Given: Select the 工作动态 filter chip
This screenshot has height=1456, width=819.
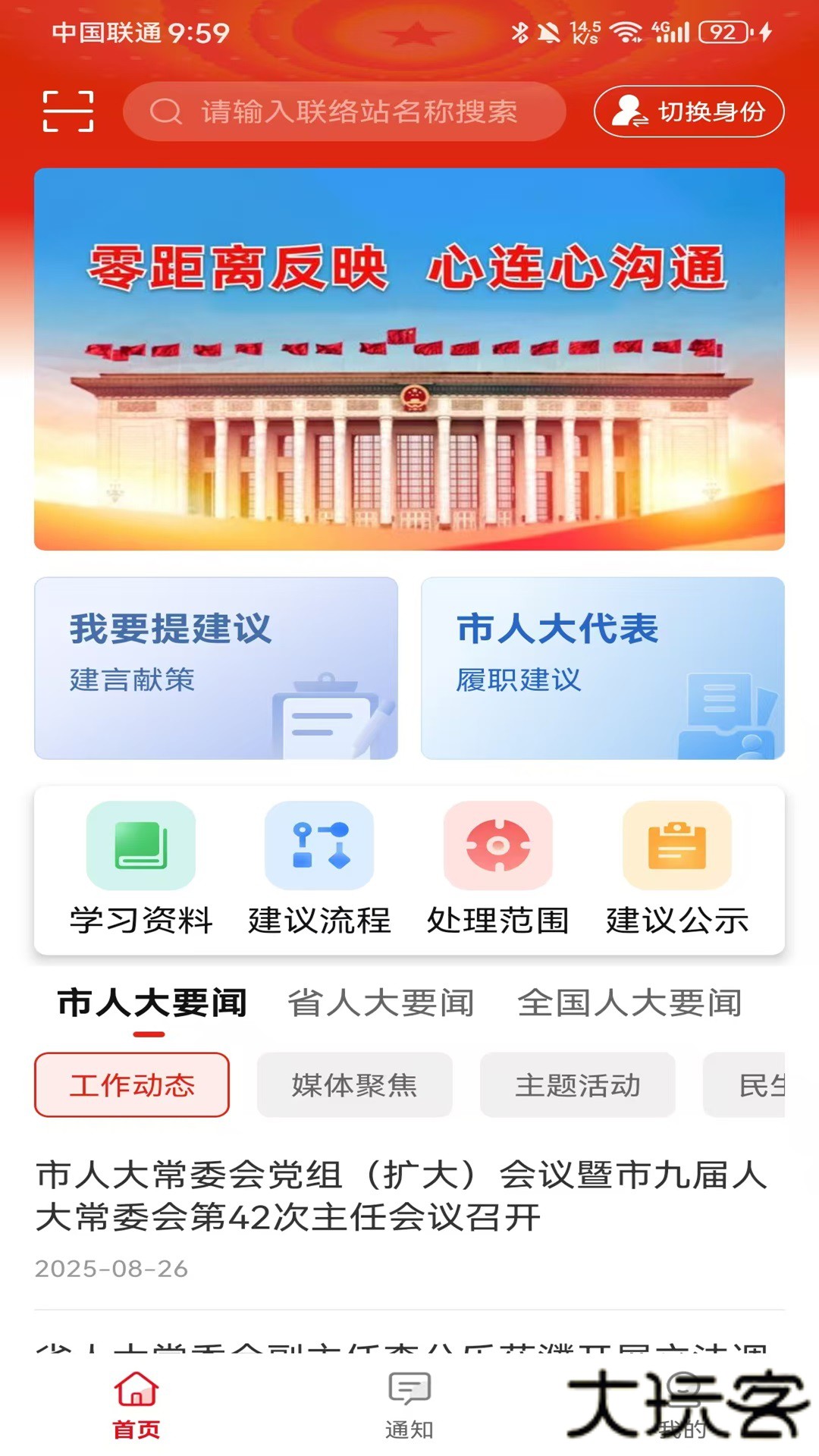Looking at the screenshot, I should point(132,1086).
